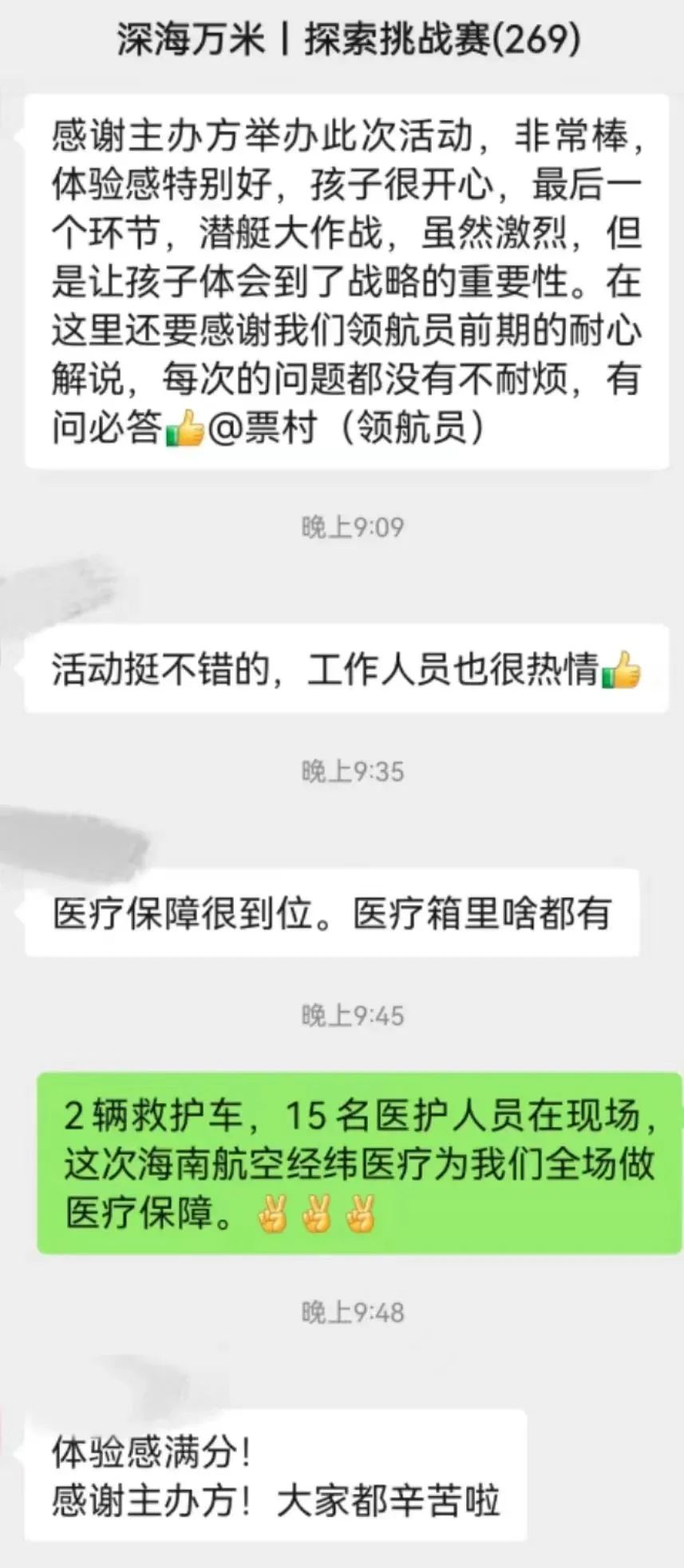Viewport: 684px width, 1568px height.
Task: Select the 晚上9:09 timestamp
Action: pos(354,526)
